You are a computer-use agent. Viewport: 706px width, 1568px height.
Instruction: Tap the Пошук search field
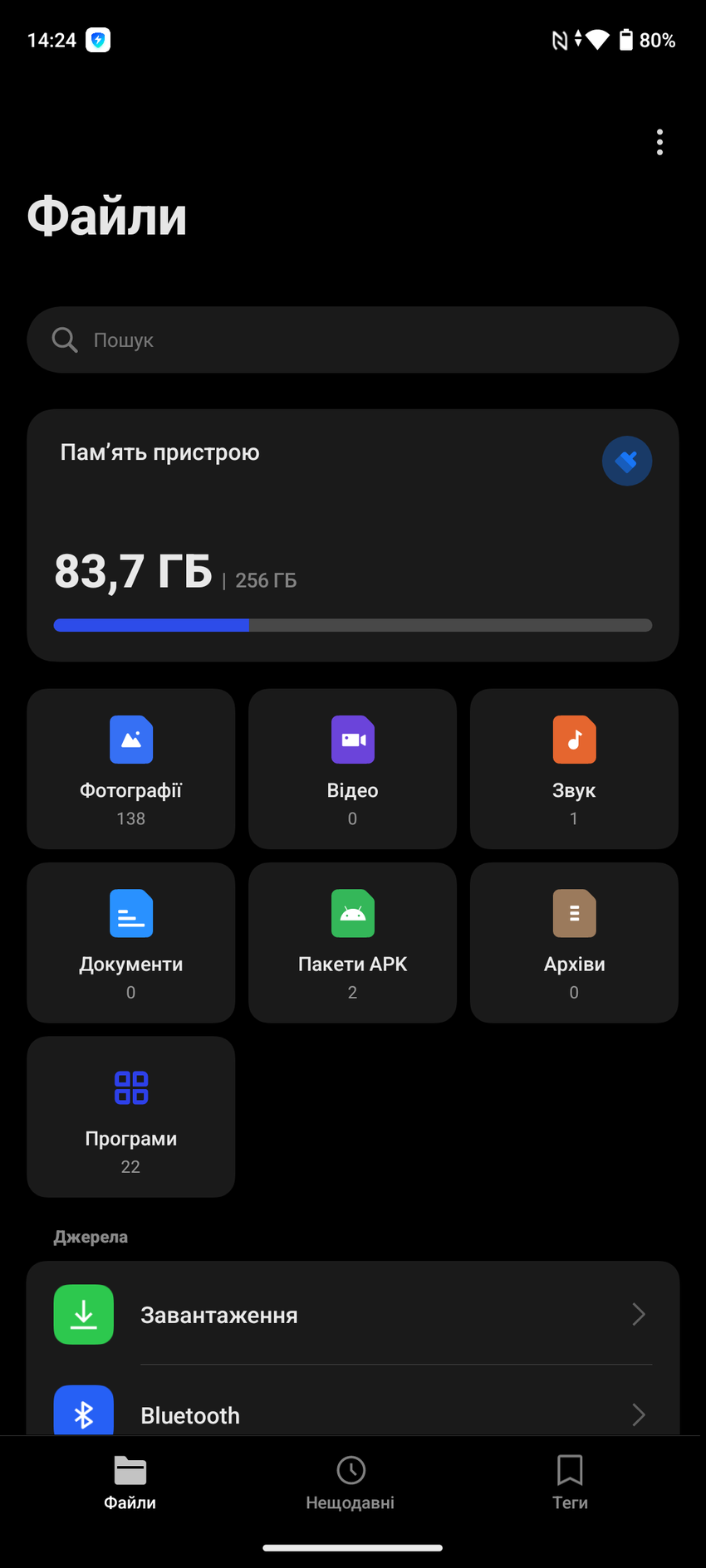pyautogui.click(x=352, y=339)
